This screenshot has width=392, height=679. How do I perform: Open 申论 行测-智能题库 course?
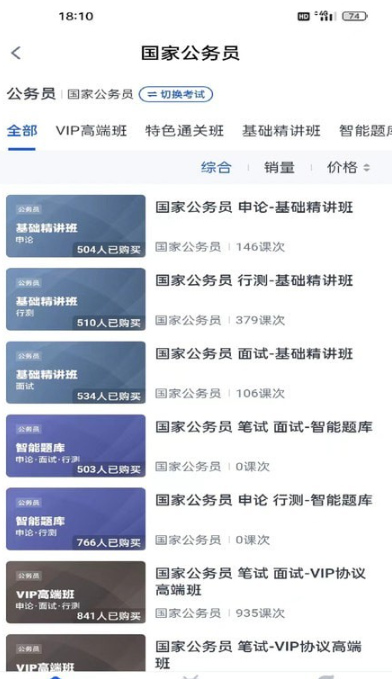coord(196,519)
